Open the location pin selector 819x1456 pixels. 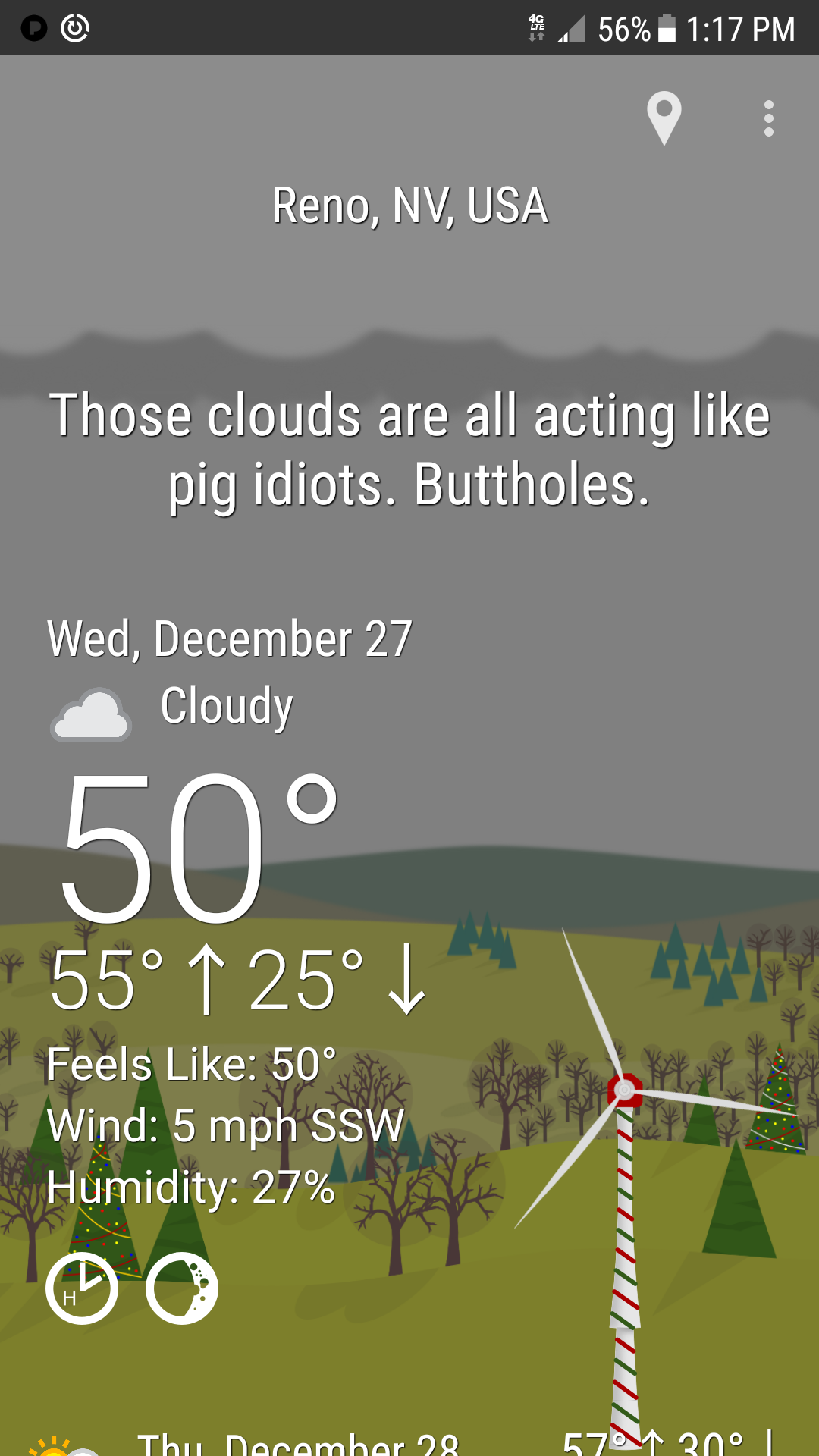[x=664, y=118]
